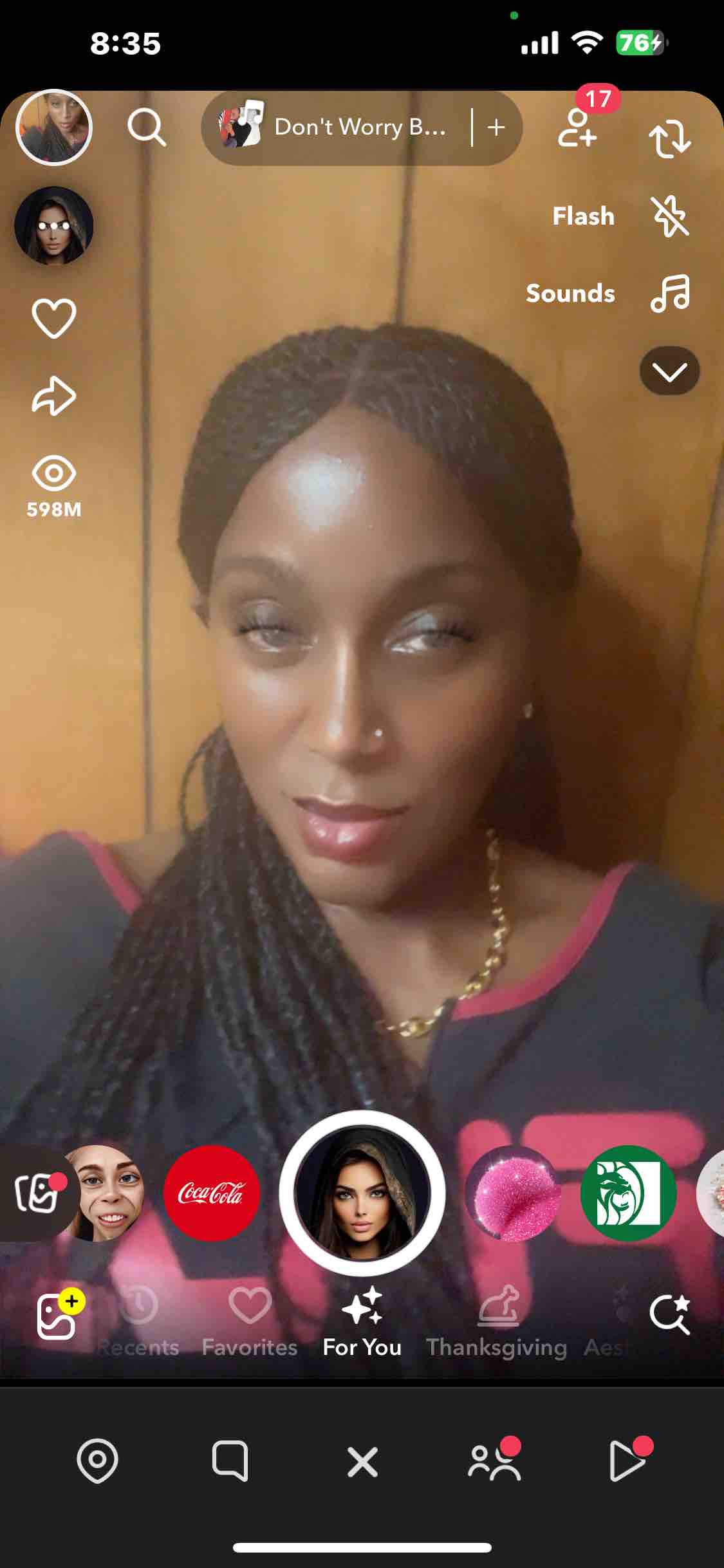
Task: Select the Coca-Cola lens
Action: 212,1193
